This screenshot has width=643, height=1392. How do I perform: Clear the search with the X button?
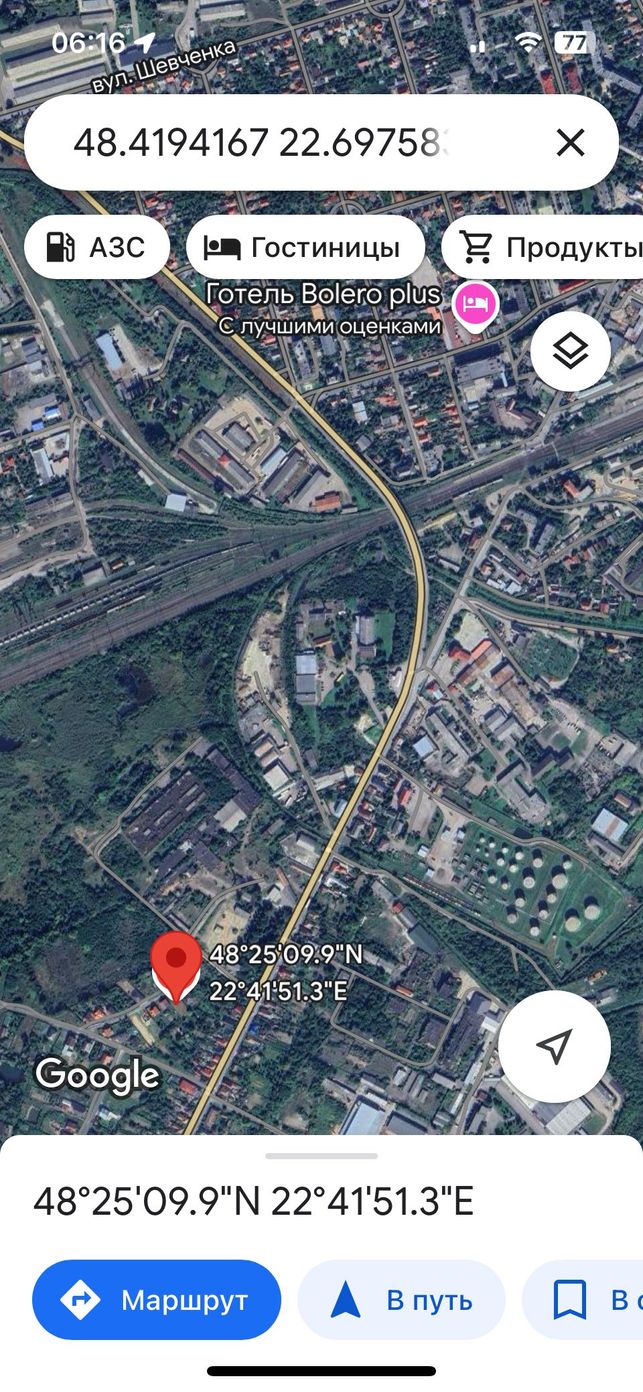(x=570, y=143)
